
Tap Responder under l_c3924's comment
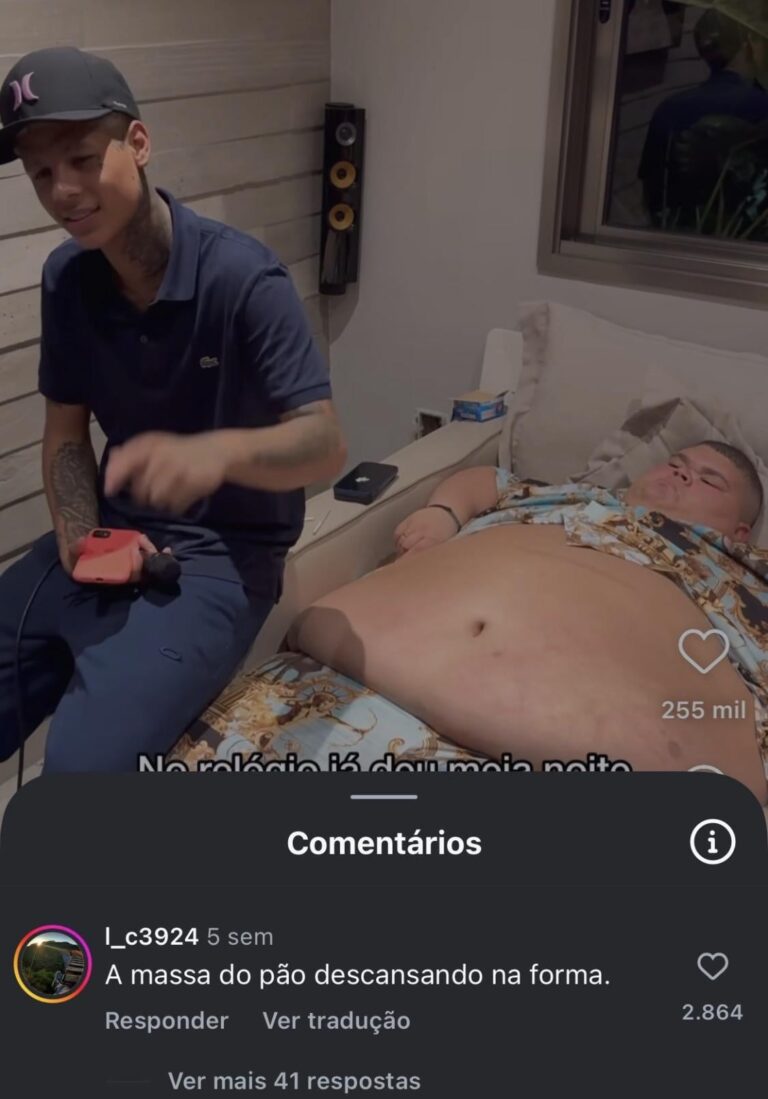[x=166, y=1021]
